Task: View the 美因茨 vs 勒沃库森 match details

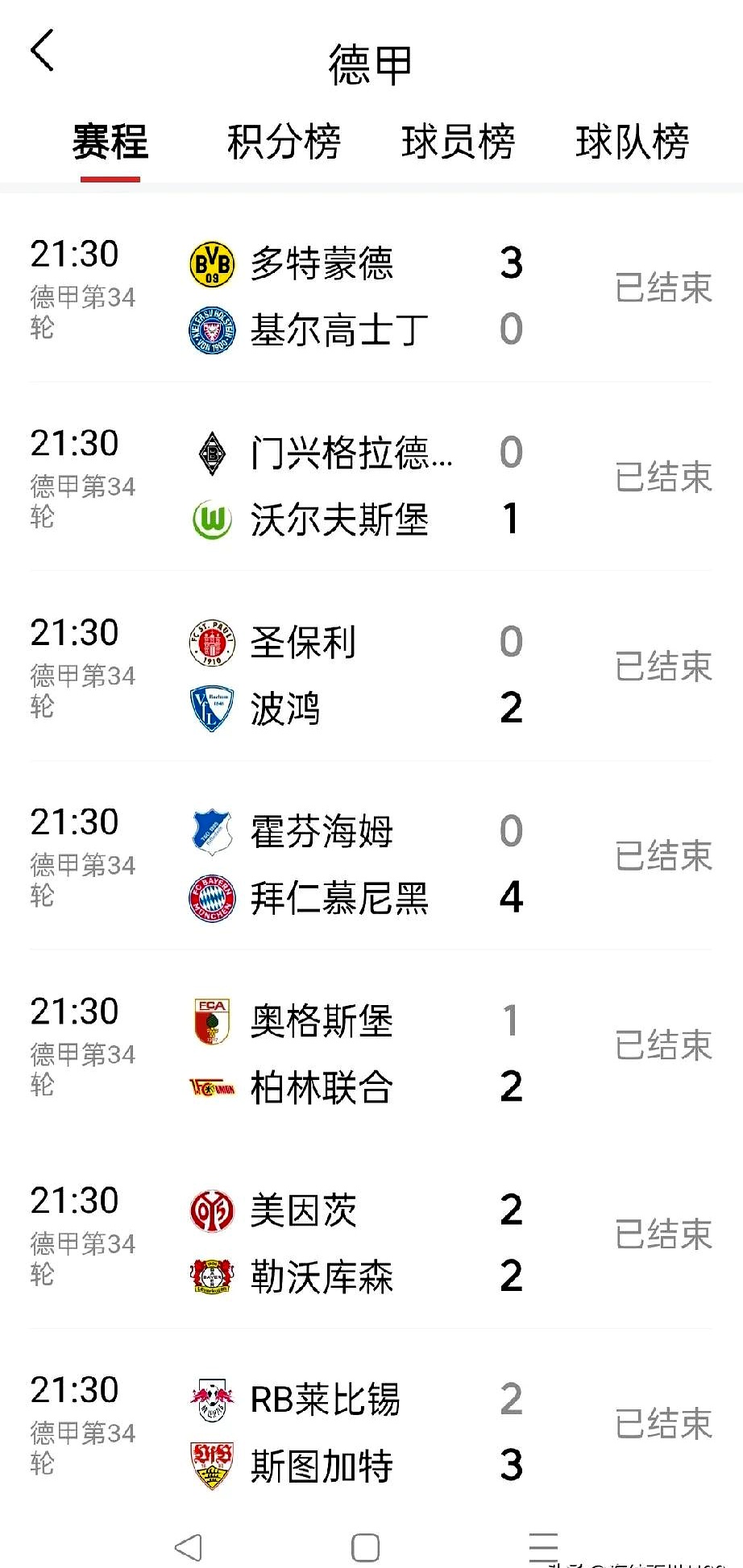Action: coord(371,1243)
